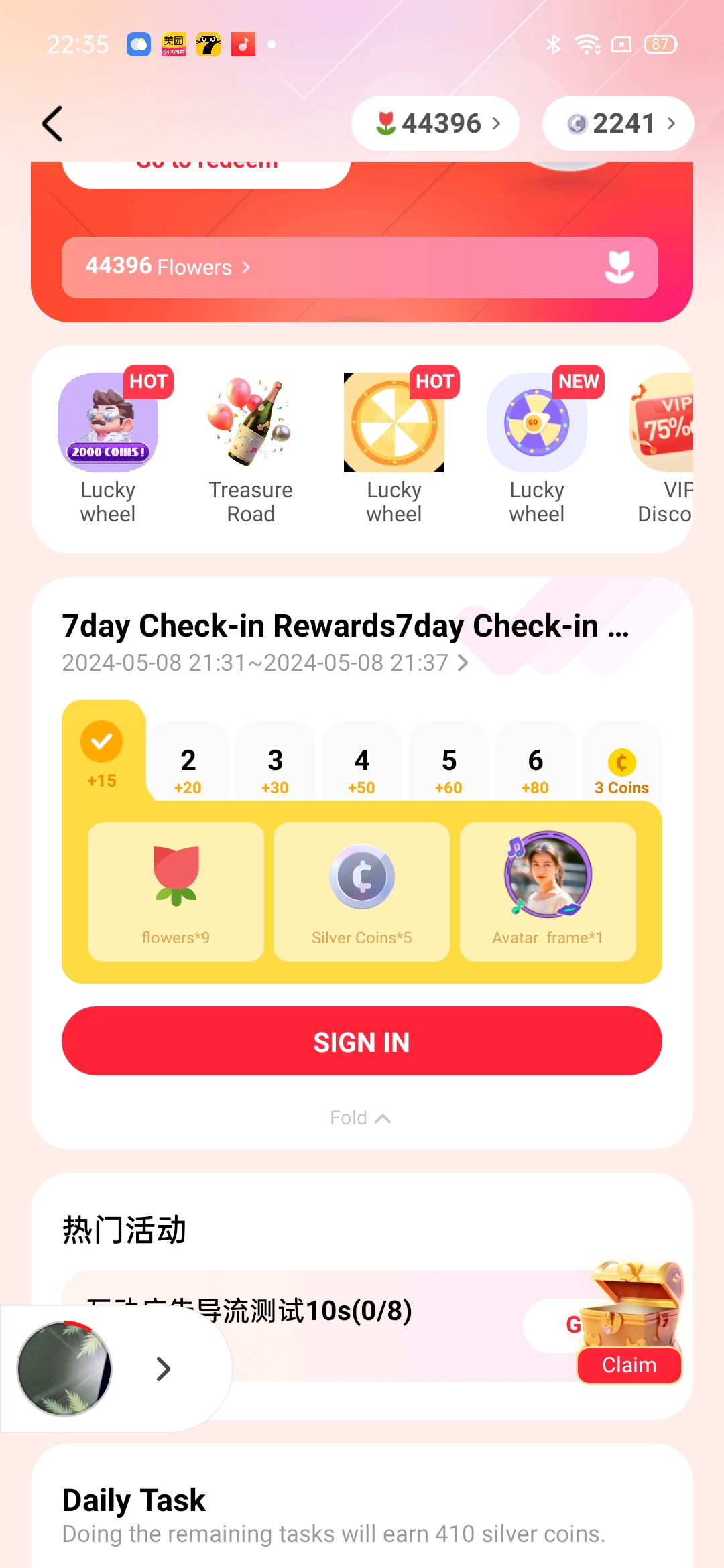Claim the treasure chest reward
The height and width of the screenshot is (1568, 724).
click(629, 1365)
